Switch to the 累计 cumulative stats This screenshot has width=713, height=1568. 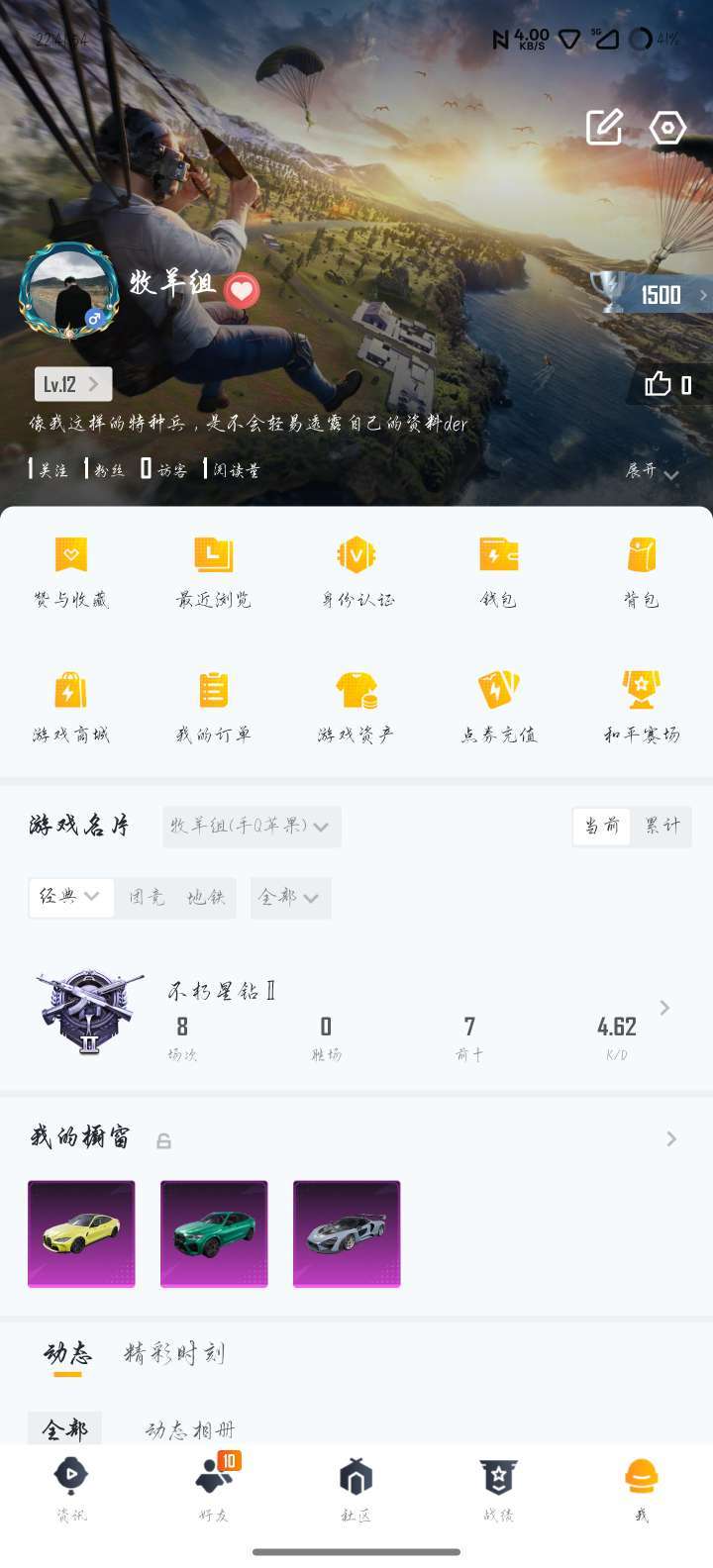(662, 827)
